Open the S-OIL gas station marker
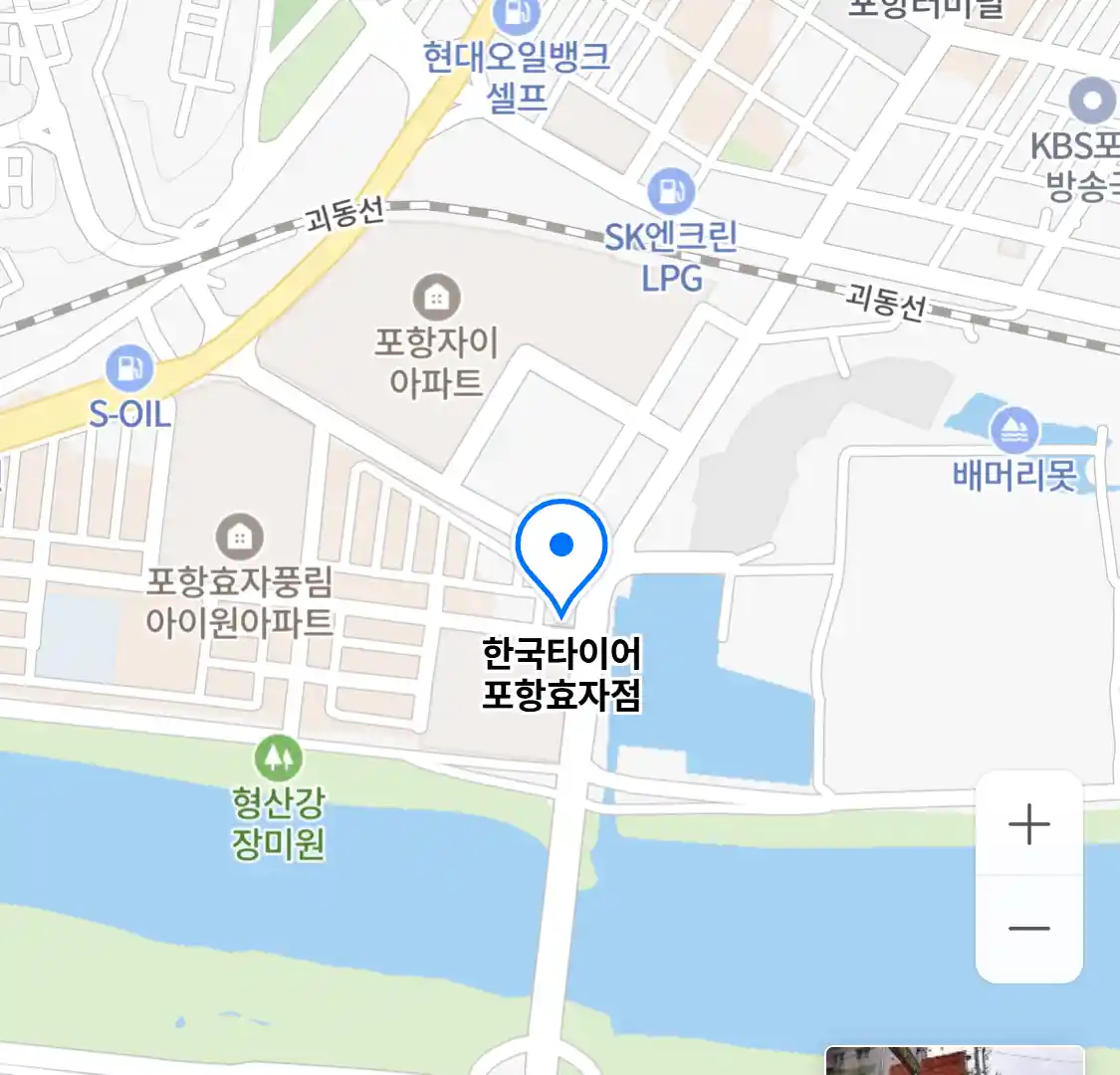Image resolution: width=1120 pixels, height=1075 pixels. click(x=129, y=368)
